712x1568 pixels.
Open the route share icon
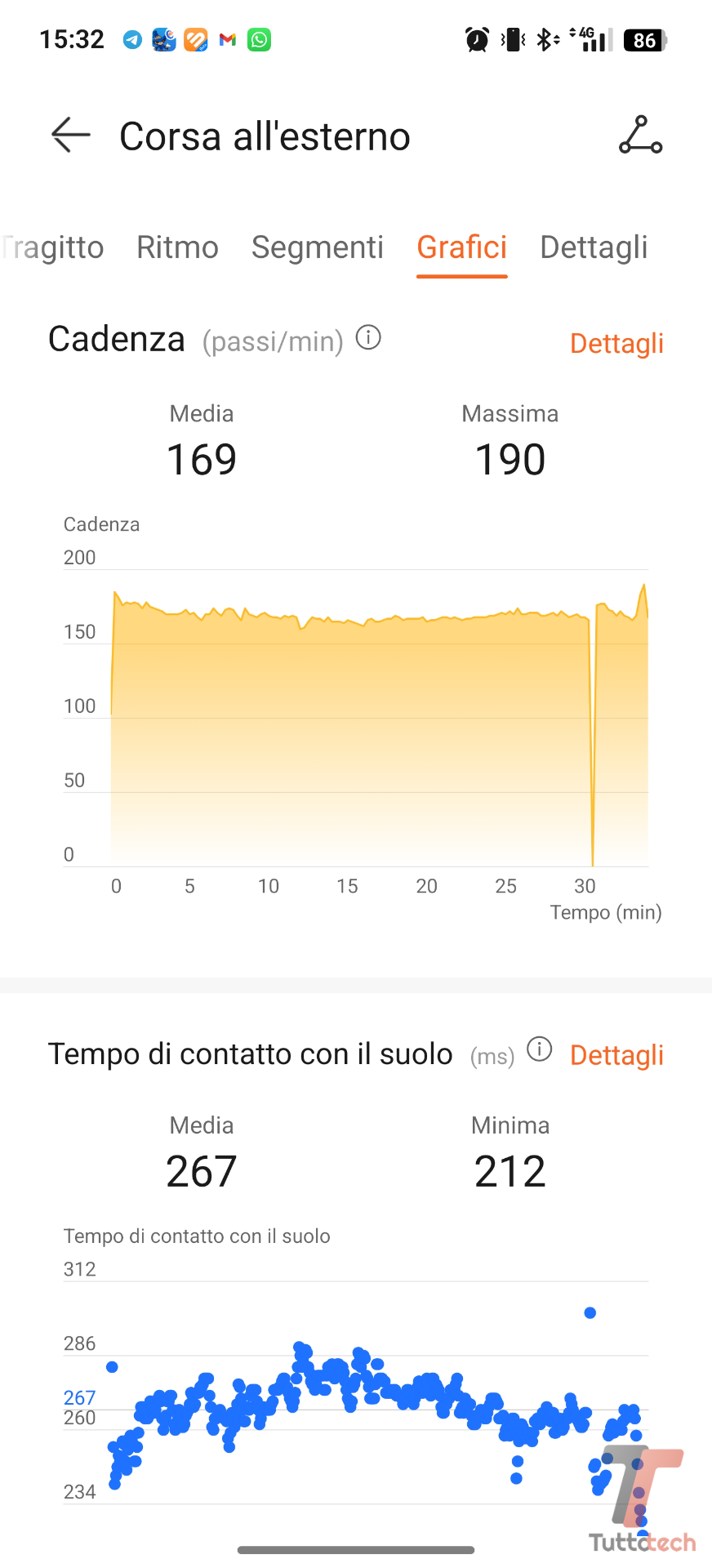tap(640, 135)
